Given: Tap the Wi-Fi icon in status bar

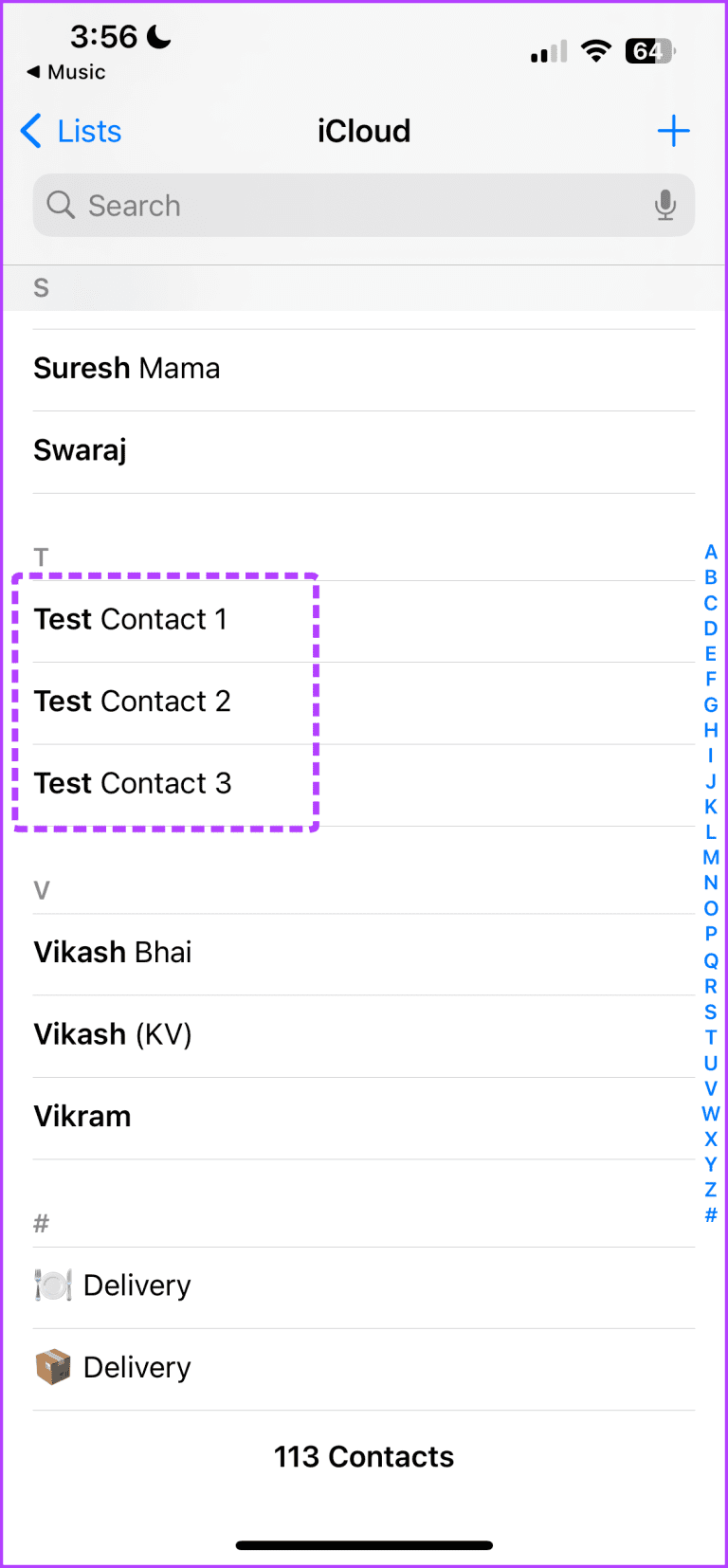Looking at the screenshot, I should tap(595, 51).
